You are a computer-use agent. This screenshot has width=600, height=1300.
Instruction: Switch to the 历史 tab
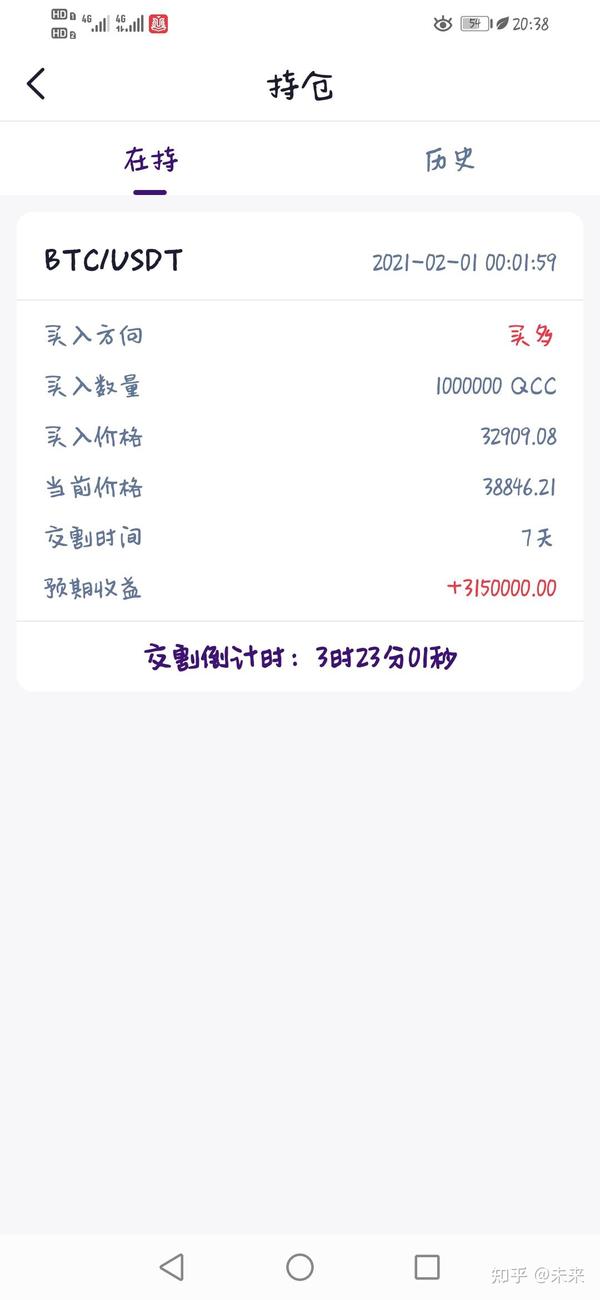click(450, 160)
